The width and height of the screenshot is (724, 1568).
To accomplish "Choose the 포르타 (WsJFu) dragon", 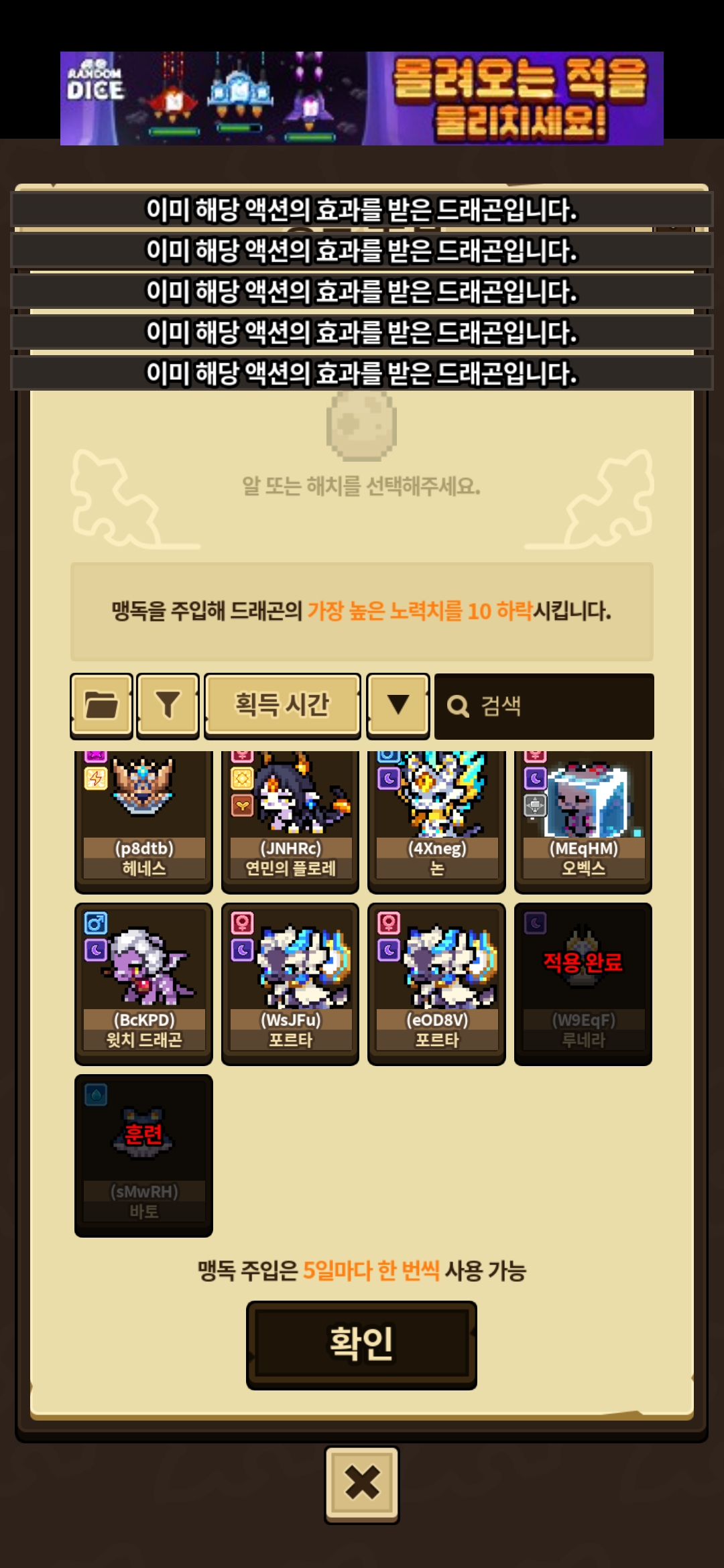I will pos(290,984).
